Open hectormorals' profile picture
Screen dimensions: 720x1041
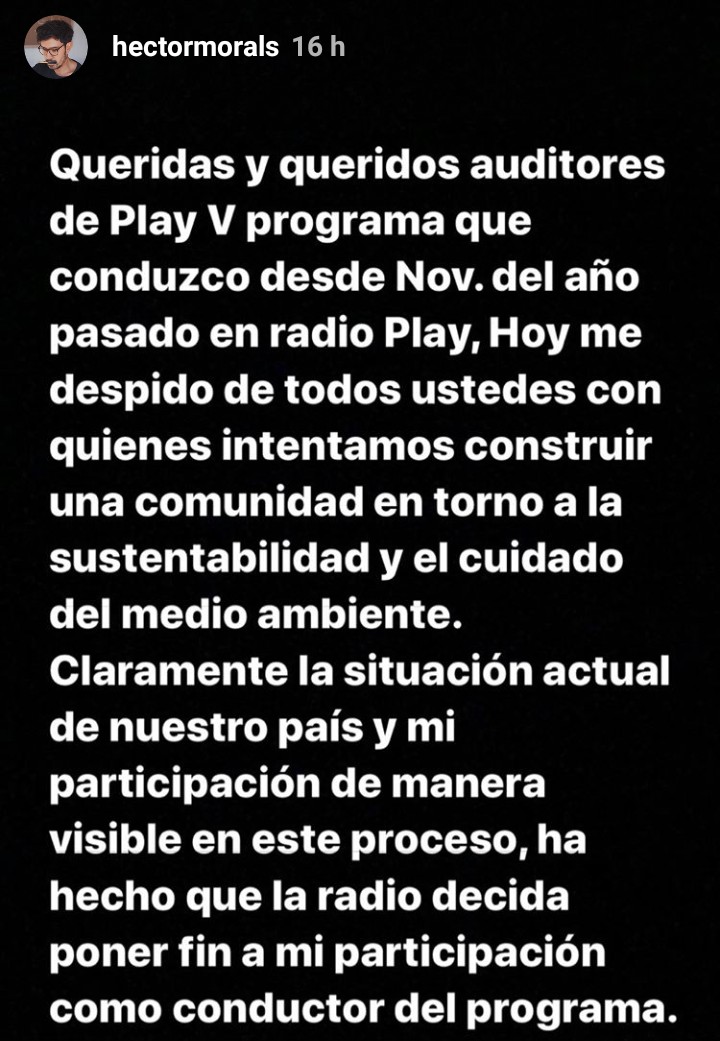click(55, 47)
